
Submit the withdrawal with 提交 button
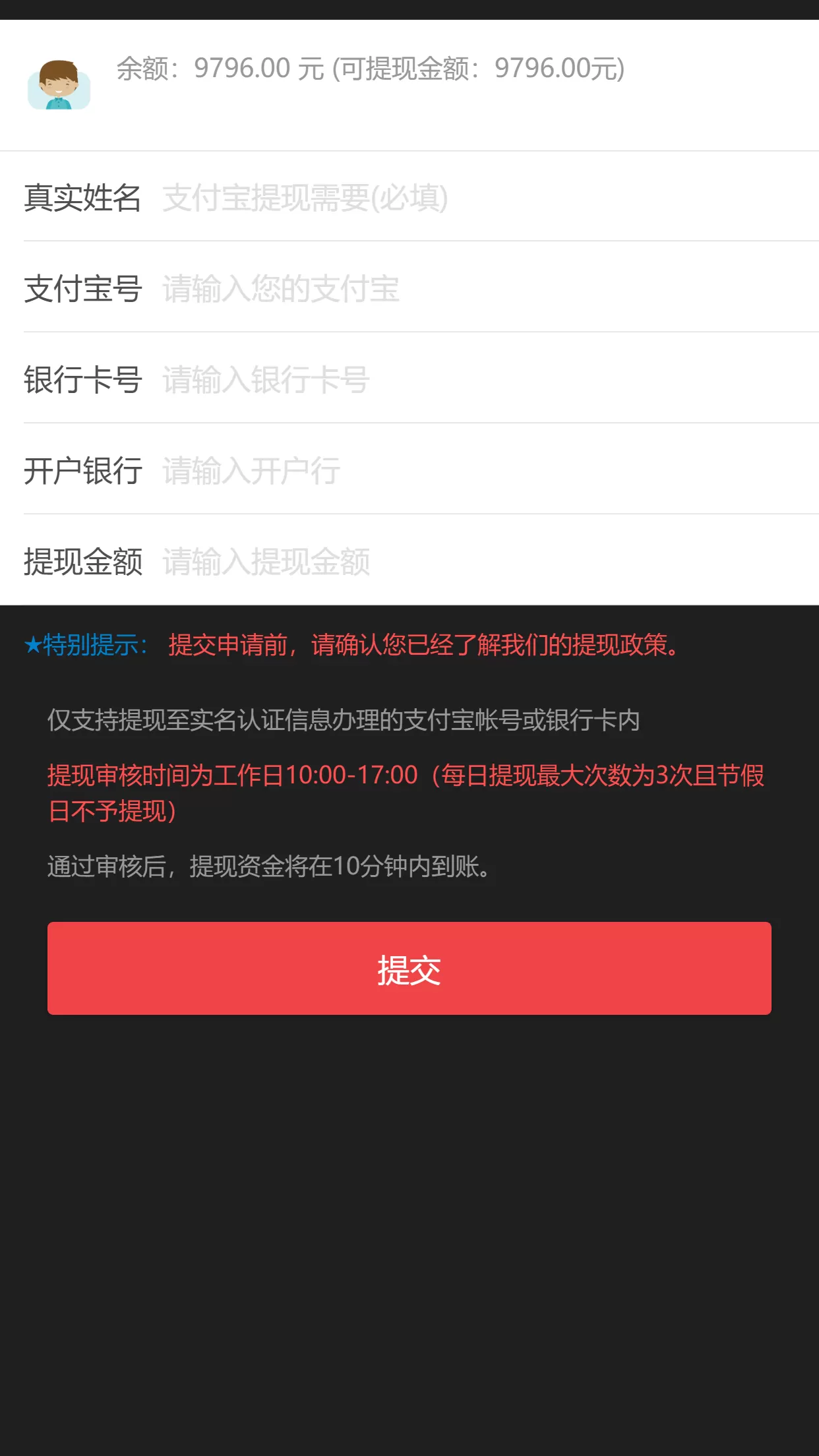coord(409,968)
